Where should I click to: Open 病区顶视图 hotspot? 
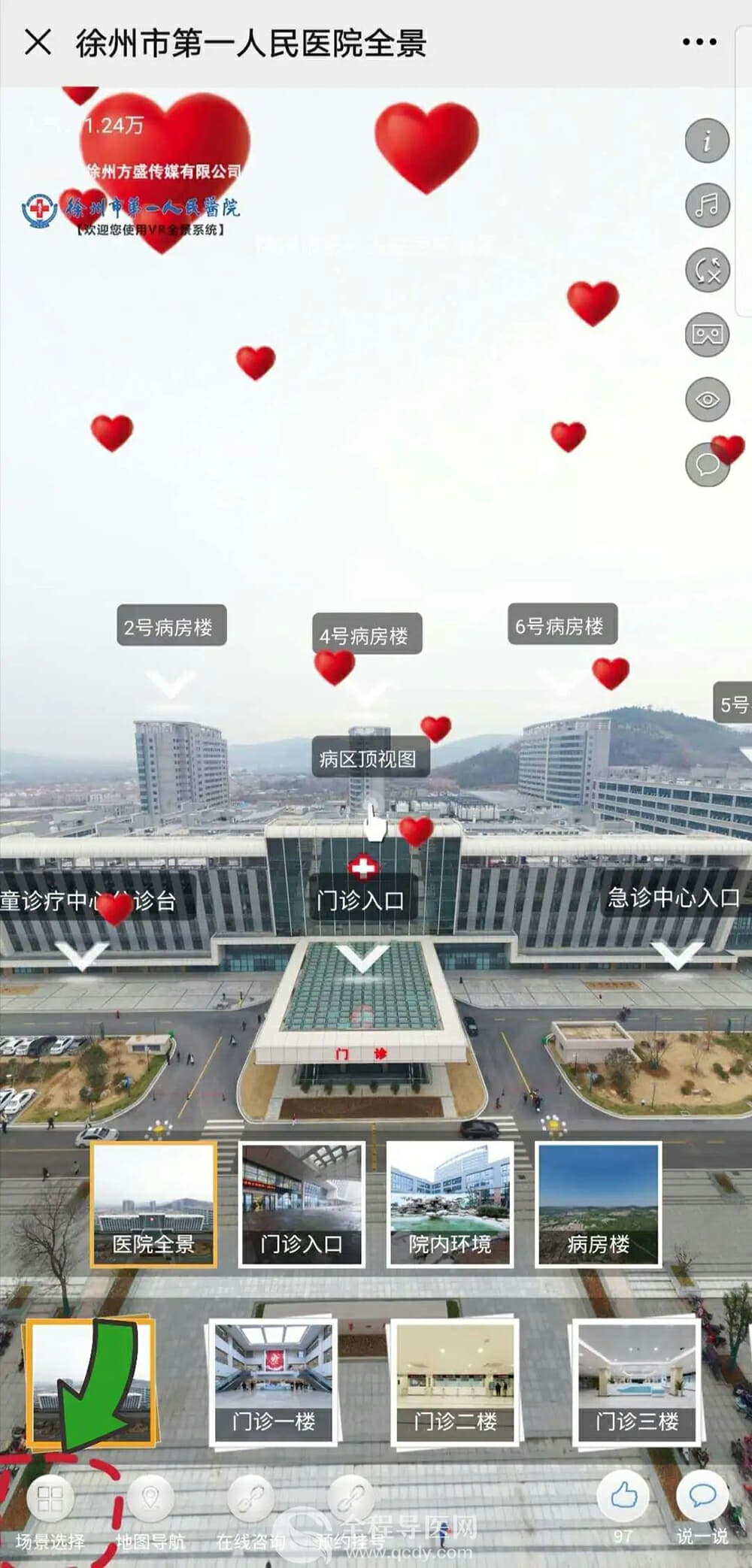click(369, 758)
